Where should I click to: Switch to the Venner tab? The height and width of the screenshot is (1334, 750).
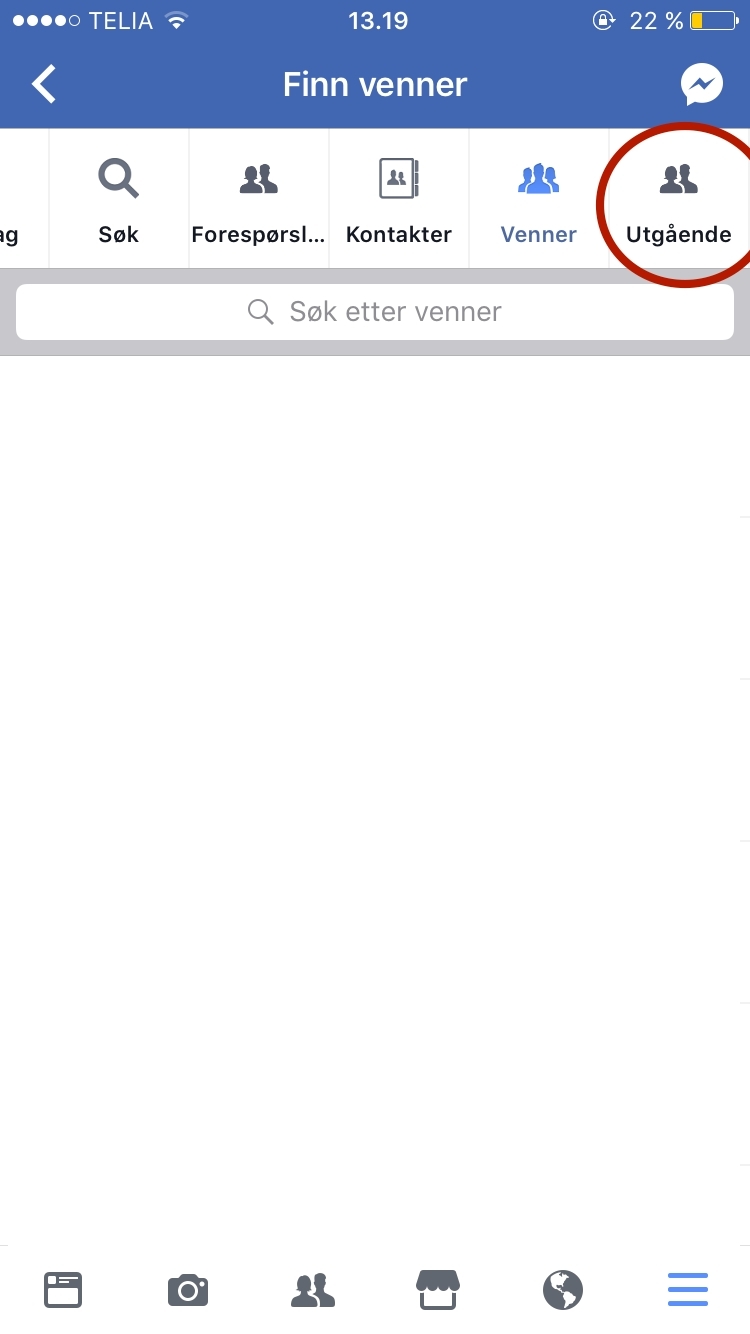539,200
